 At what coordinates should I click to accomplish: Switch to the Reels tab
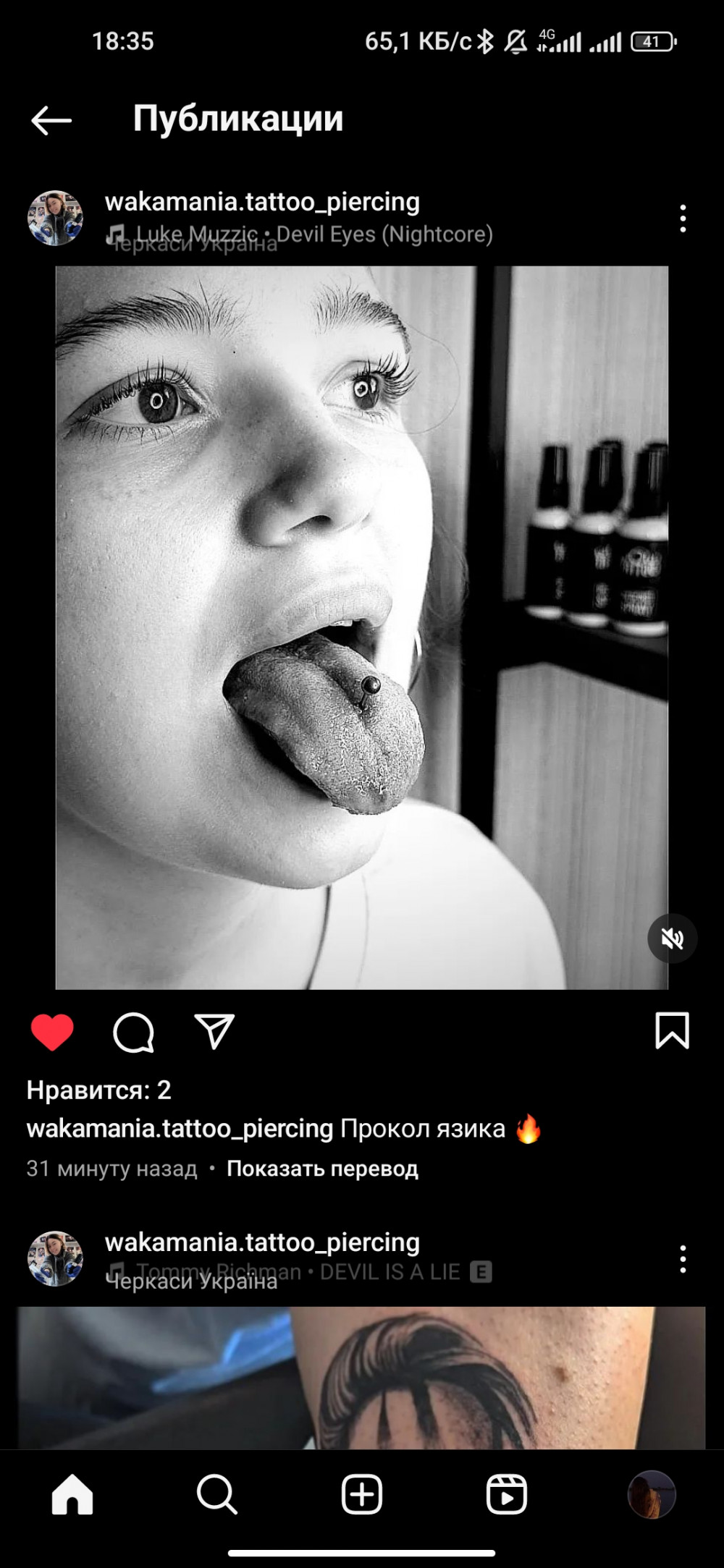click(x=506, y=1495)
